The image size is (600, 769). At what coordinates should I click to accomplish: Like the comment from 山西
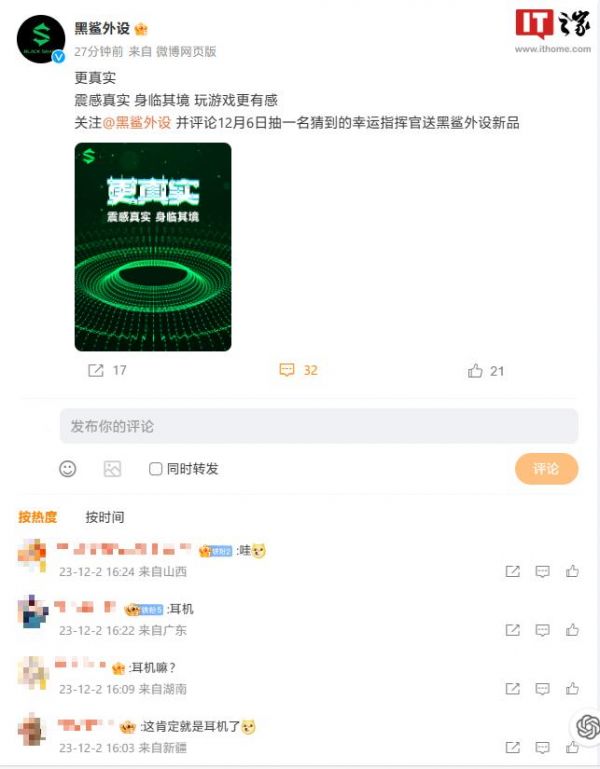572,572
